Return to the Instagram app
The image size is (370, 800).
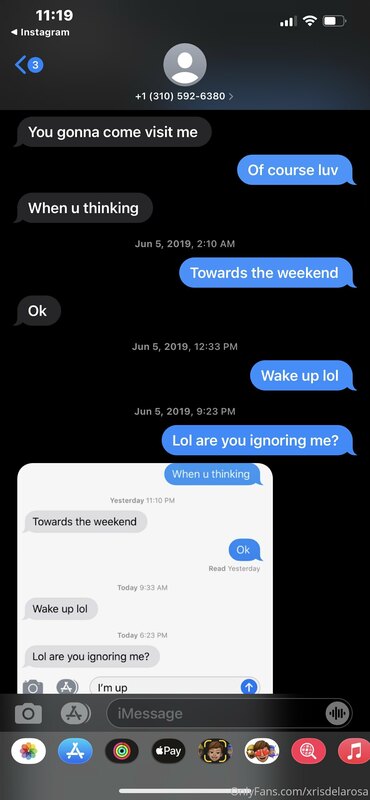(40, 32)
